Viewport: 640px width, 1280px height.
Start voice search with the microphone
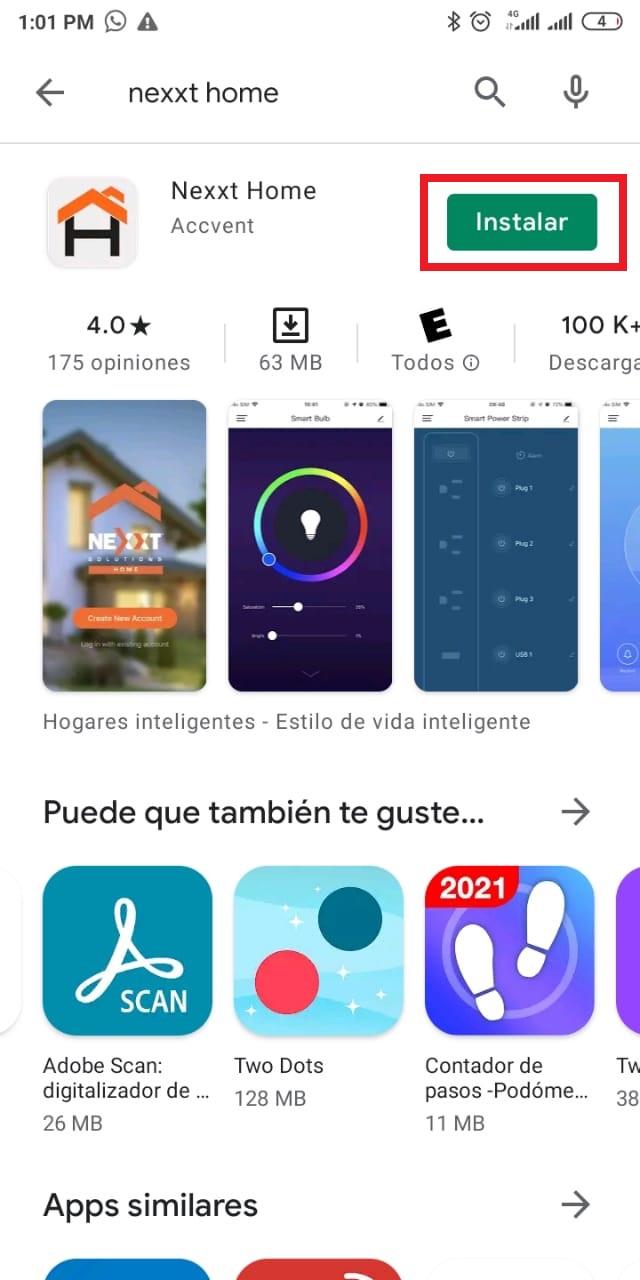575,93
